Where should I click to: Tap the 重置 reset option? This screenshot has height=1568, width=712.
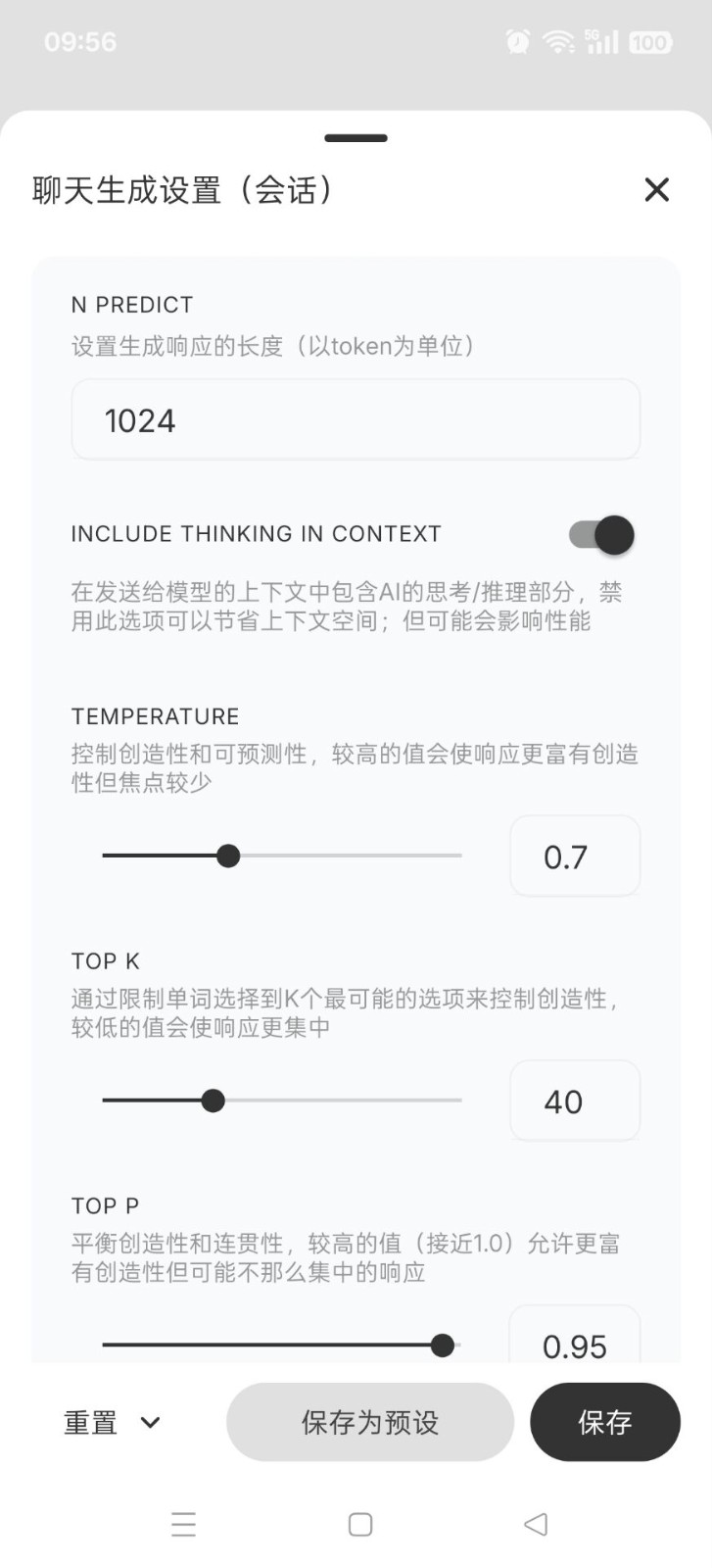(90, 1421)
